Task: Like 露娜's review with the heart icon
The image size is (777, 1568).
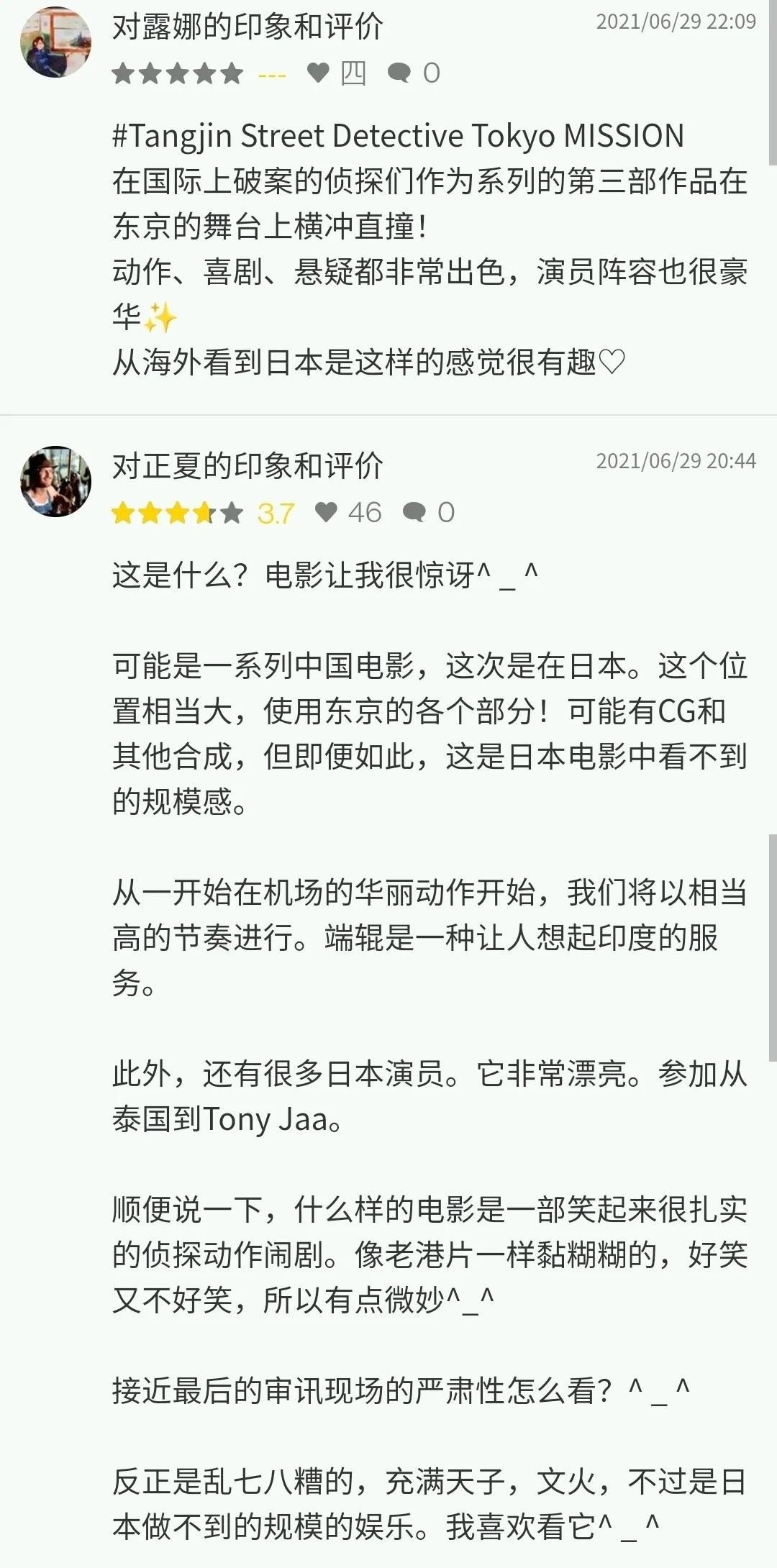Action: click(x=318, y=73)
